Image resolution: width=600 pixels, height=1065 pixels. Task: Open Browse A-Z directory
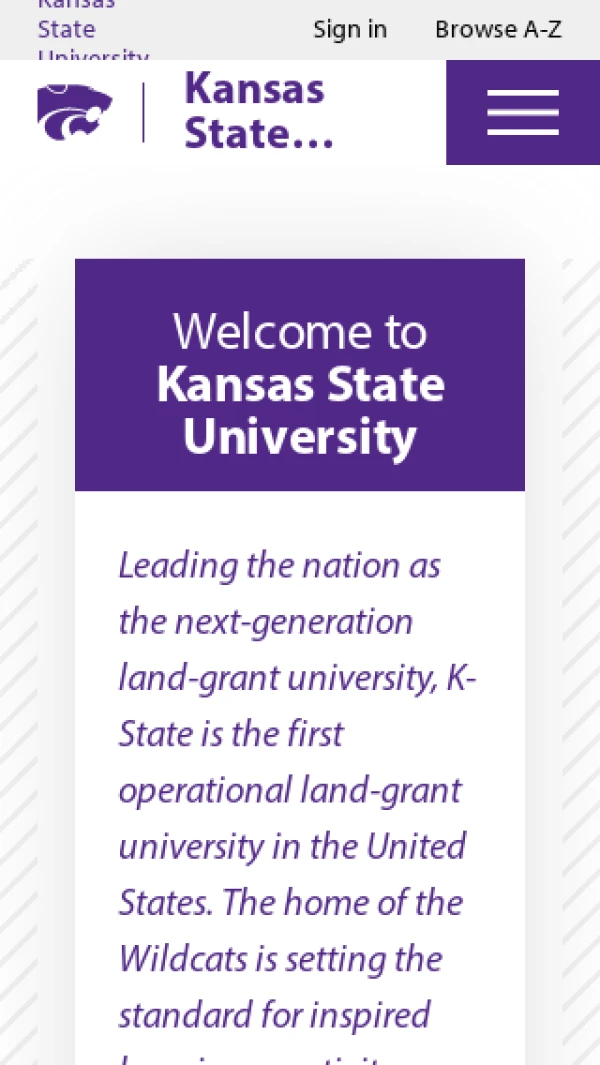click(498, 30)
